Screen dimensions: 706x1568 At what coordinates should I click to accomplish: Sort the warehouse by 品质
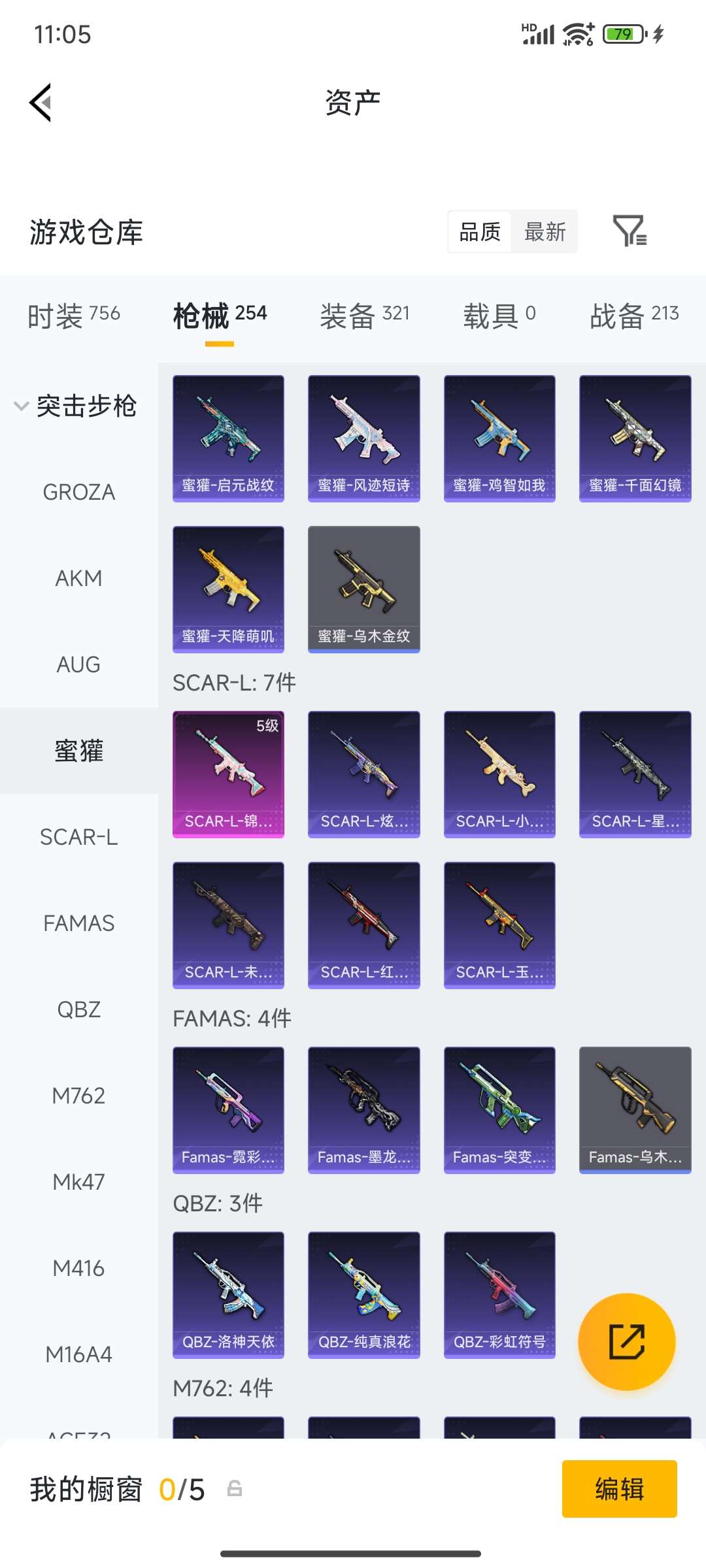coord(480,231)
